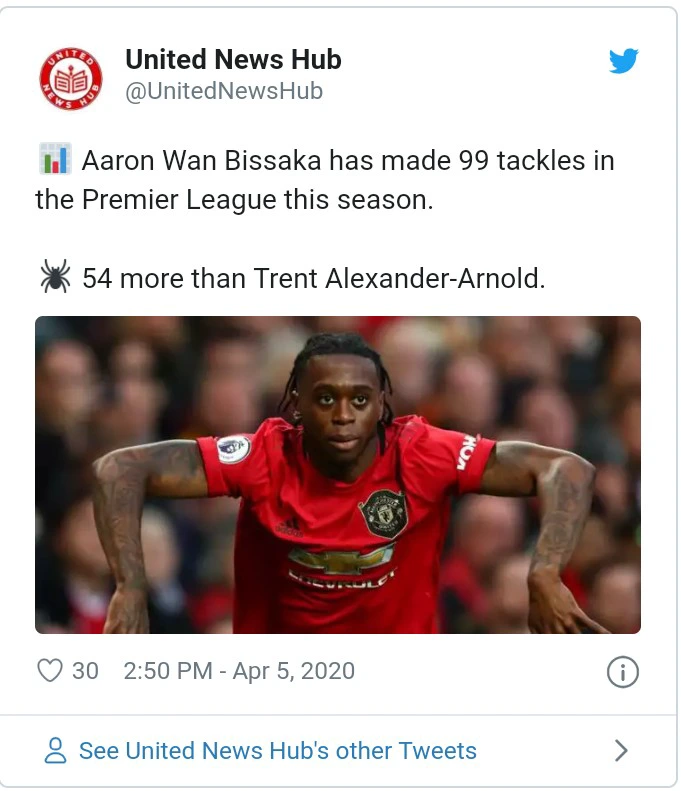Like the United News Hub tweet
The image size is (685, 791).
(50, 670)
